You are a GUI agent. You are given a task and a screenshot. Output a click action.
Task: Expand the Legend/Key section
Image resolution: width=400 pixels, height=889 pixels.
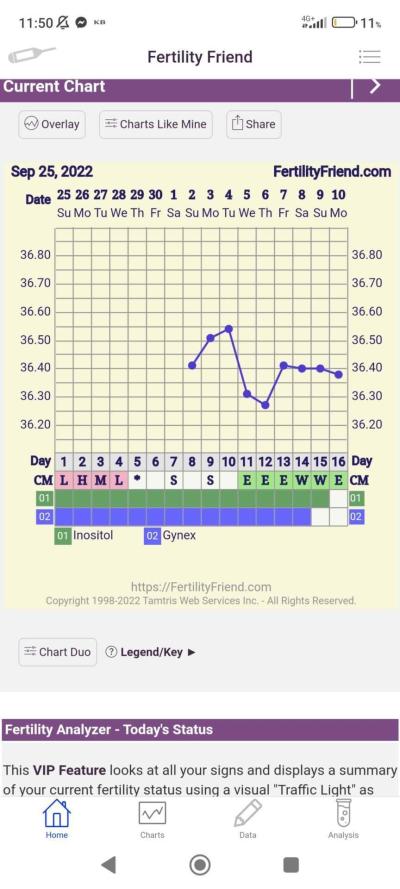(x=151, y=652)
